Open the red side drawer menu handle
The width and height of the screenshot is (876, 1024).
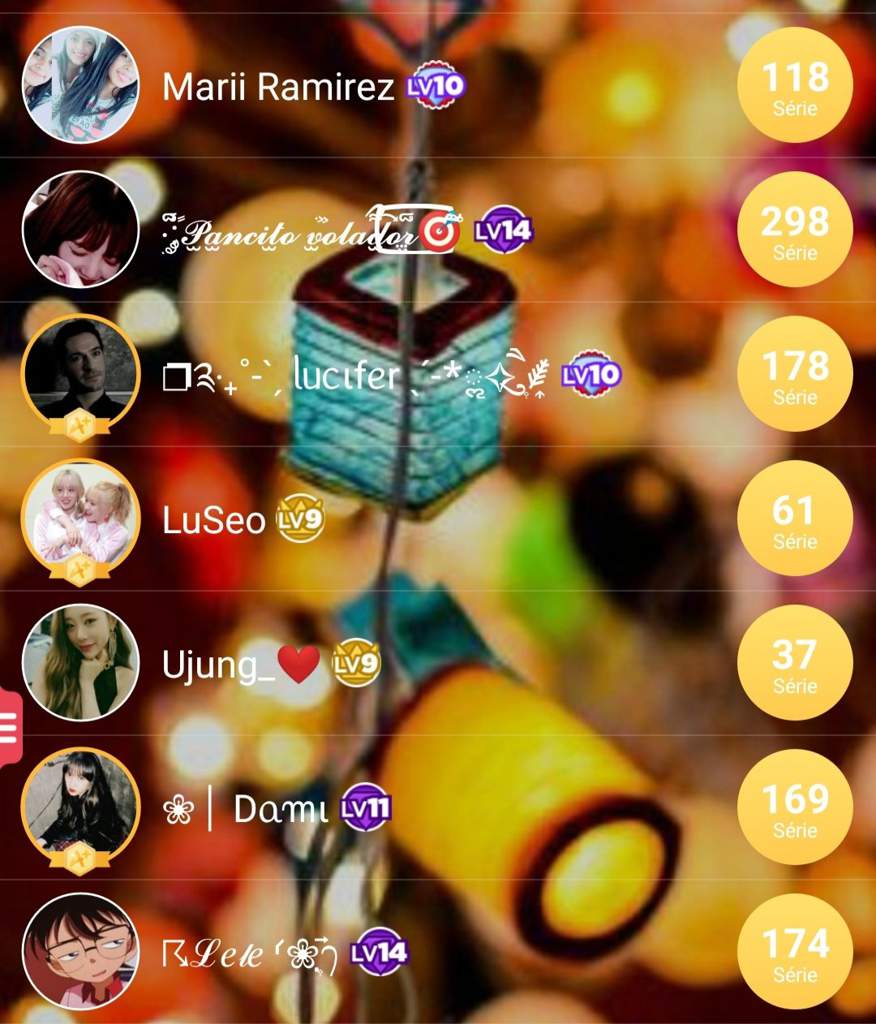pyautogui.click(x=9, y=728)
